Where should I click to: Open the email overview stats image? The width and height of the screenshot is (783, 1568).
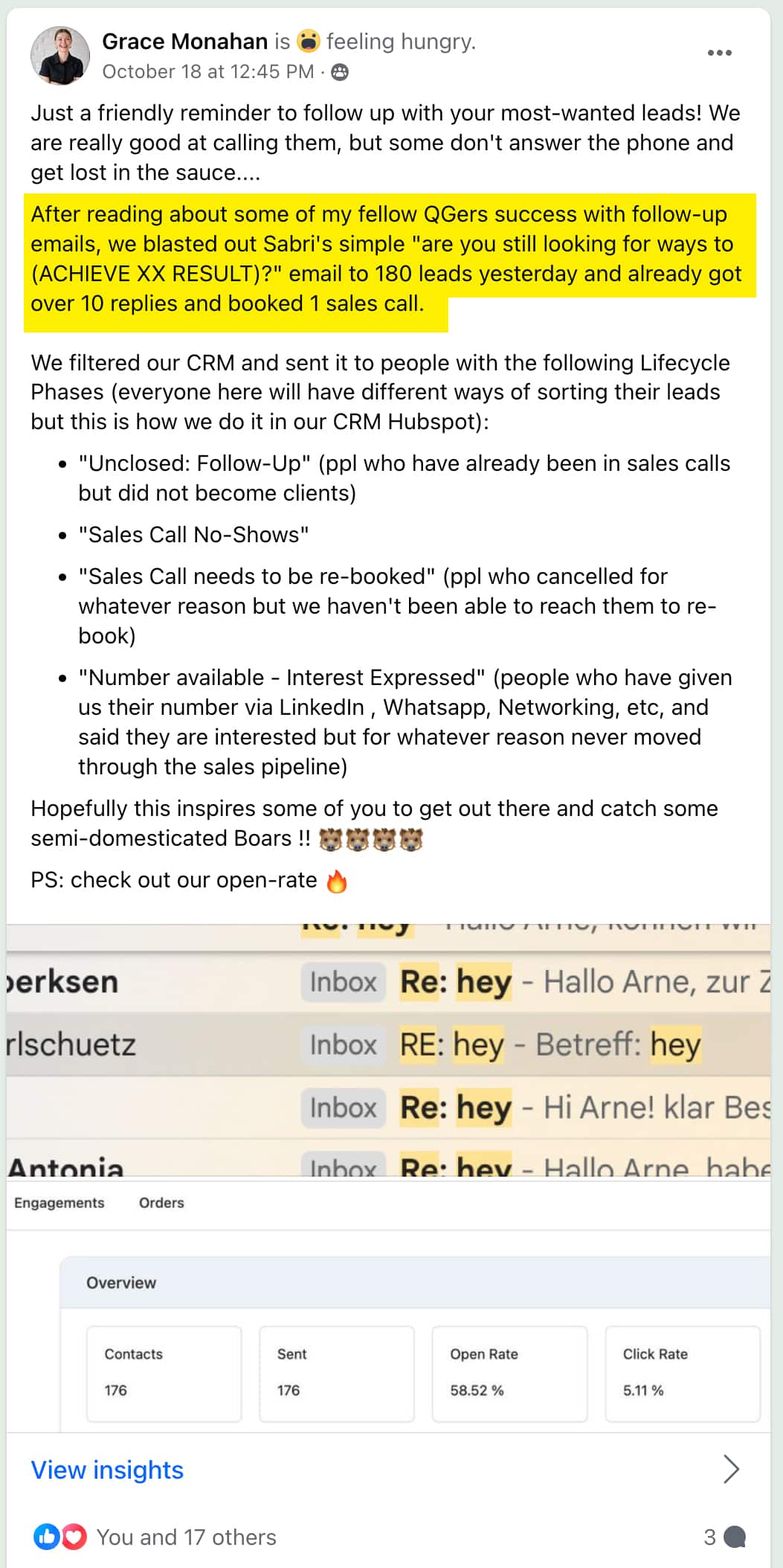[x=388, y=1305]
